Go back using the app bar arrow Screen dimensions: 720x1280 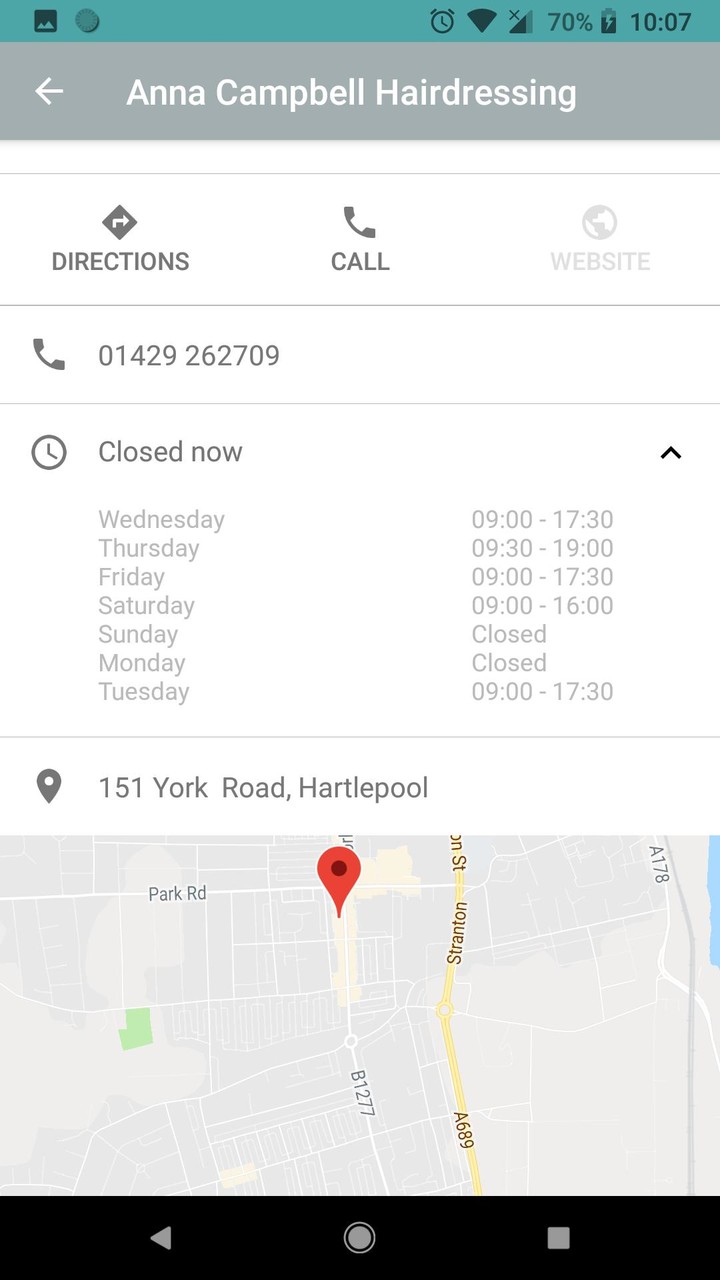point(49,92)
